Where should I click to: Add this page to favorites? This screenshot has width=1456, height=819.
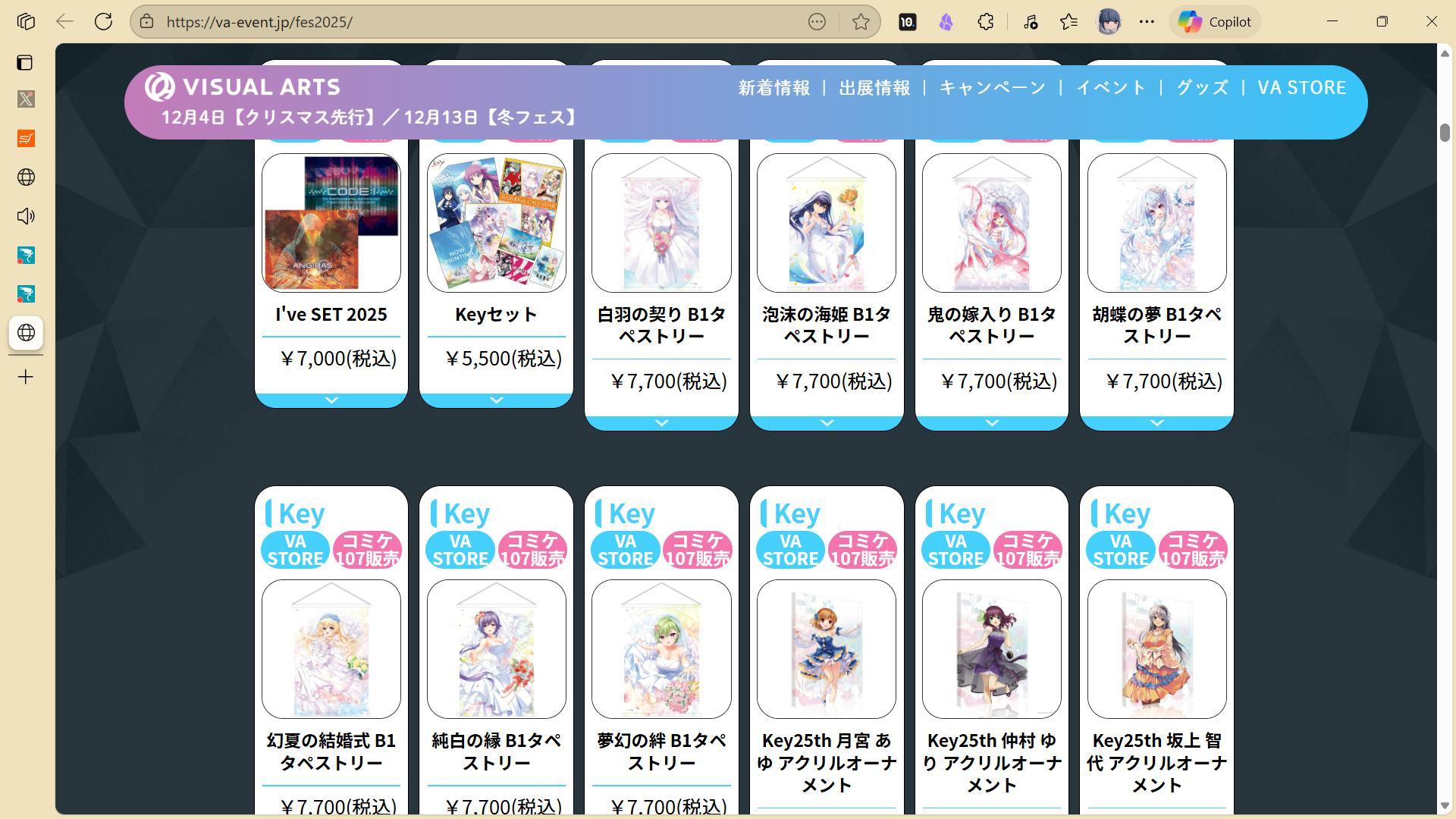coord(861,22)
